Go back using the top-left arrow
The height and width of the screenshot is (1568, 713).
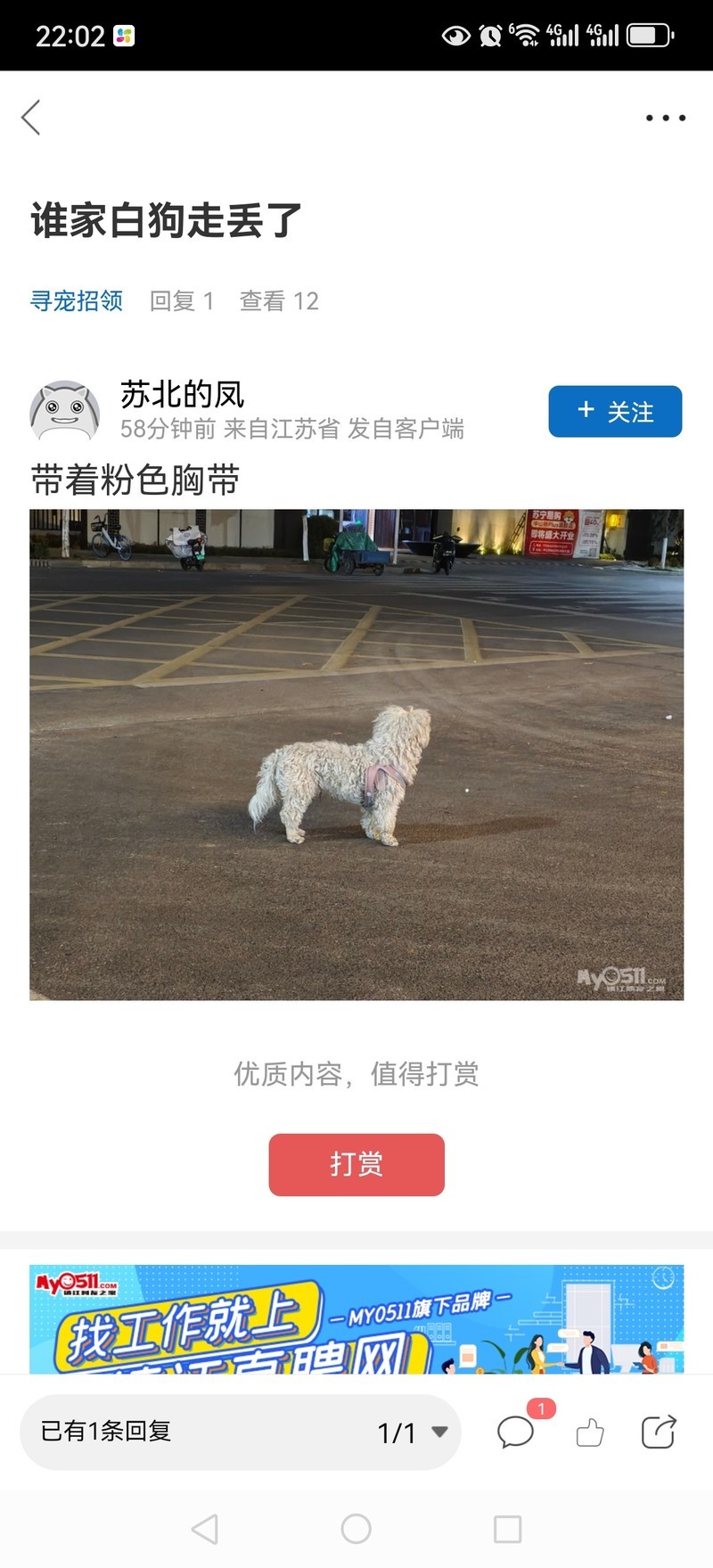(31, 118)
